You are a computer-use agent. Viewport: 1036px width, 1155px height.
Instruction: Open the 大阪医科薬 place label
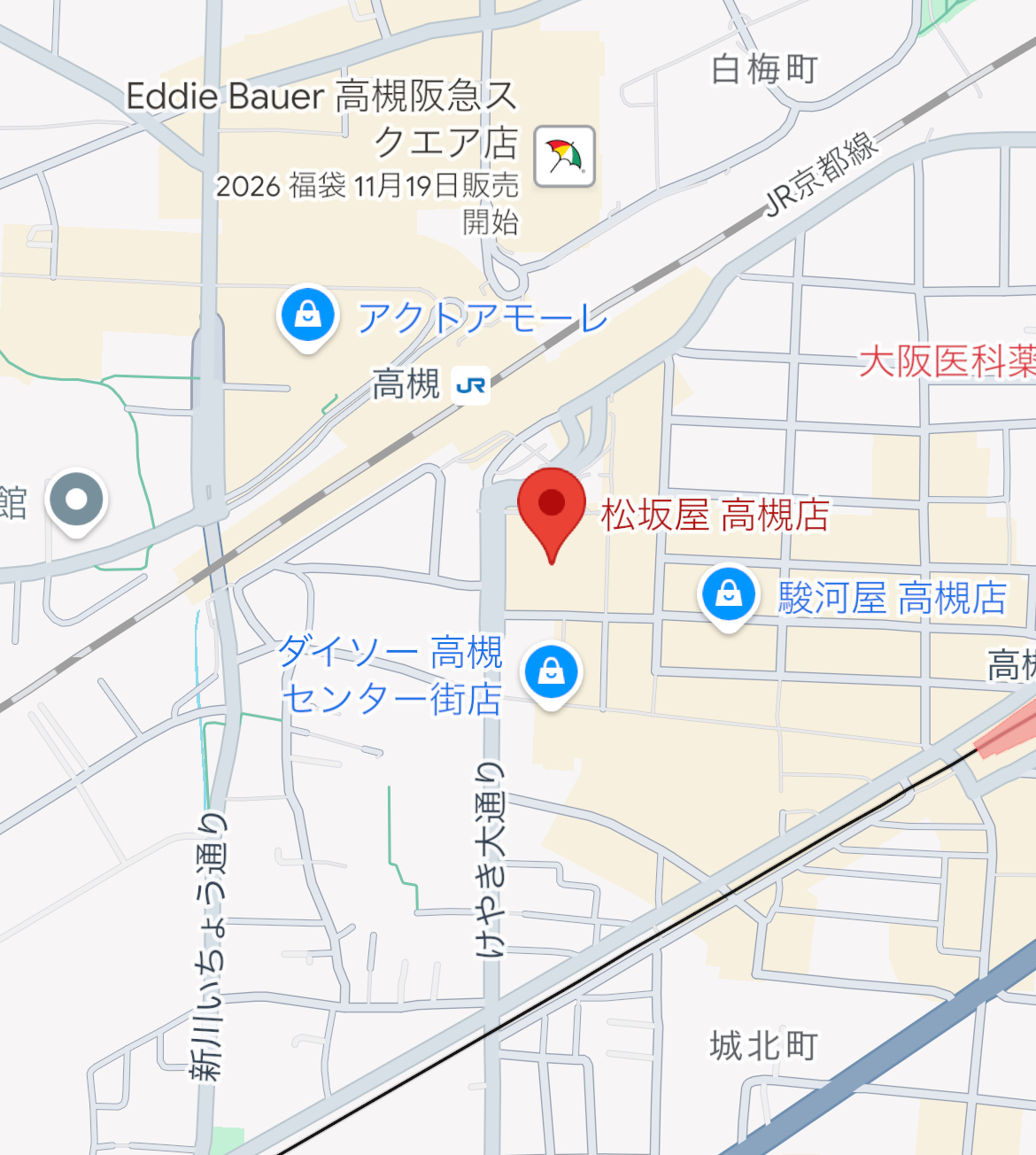point(946,360)
